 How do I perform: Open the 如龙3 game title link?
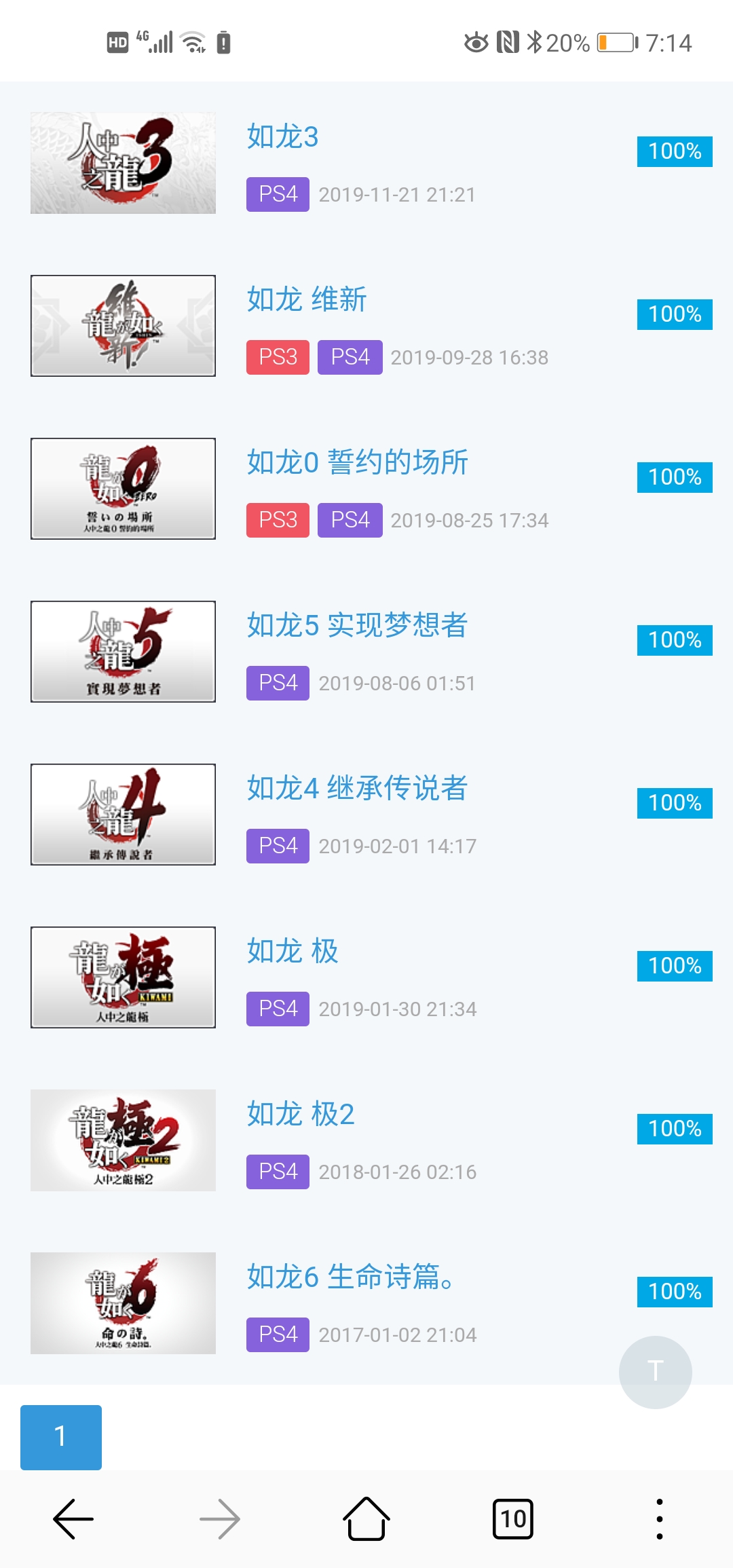coord(282,136)
